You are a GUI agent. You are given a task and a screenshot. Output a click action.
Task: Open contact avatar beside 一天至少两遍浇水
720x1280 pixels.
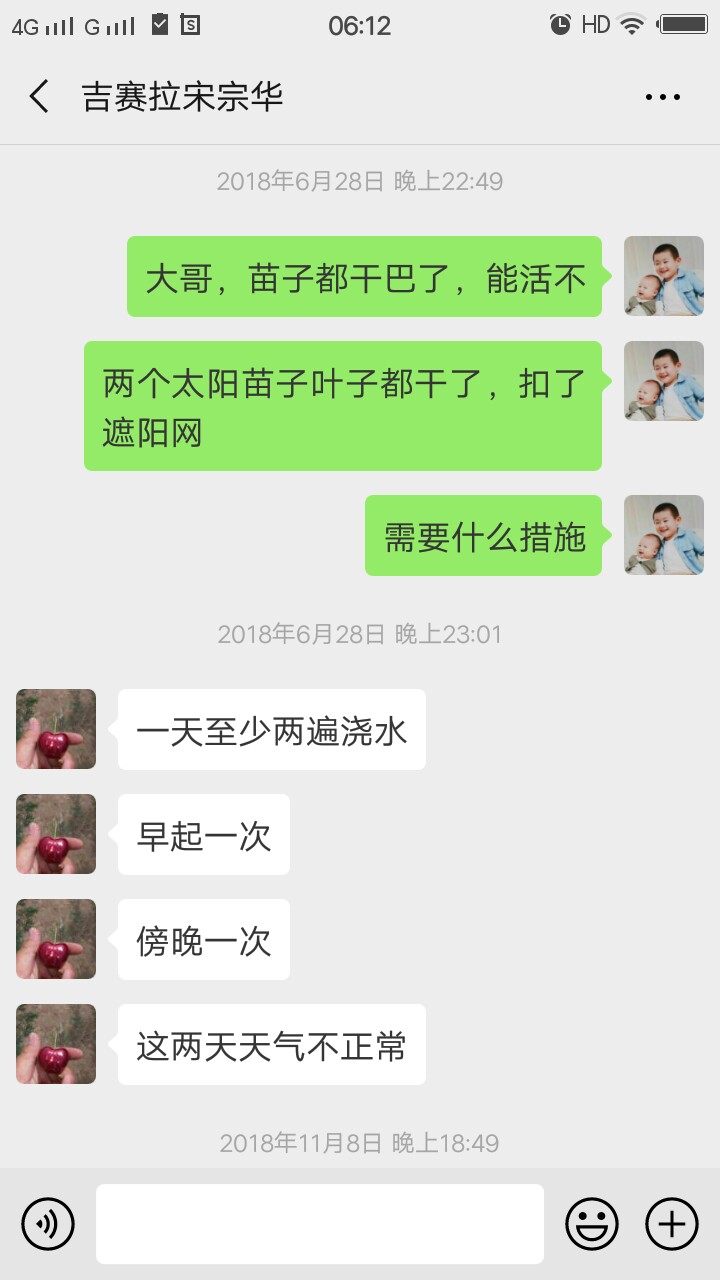pyautogui.click(x=56, y=729)
